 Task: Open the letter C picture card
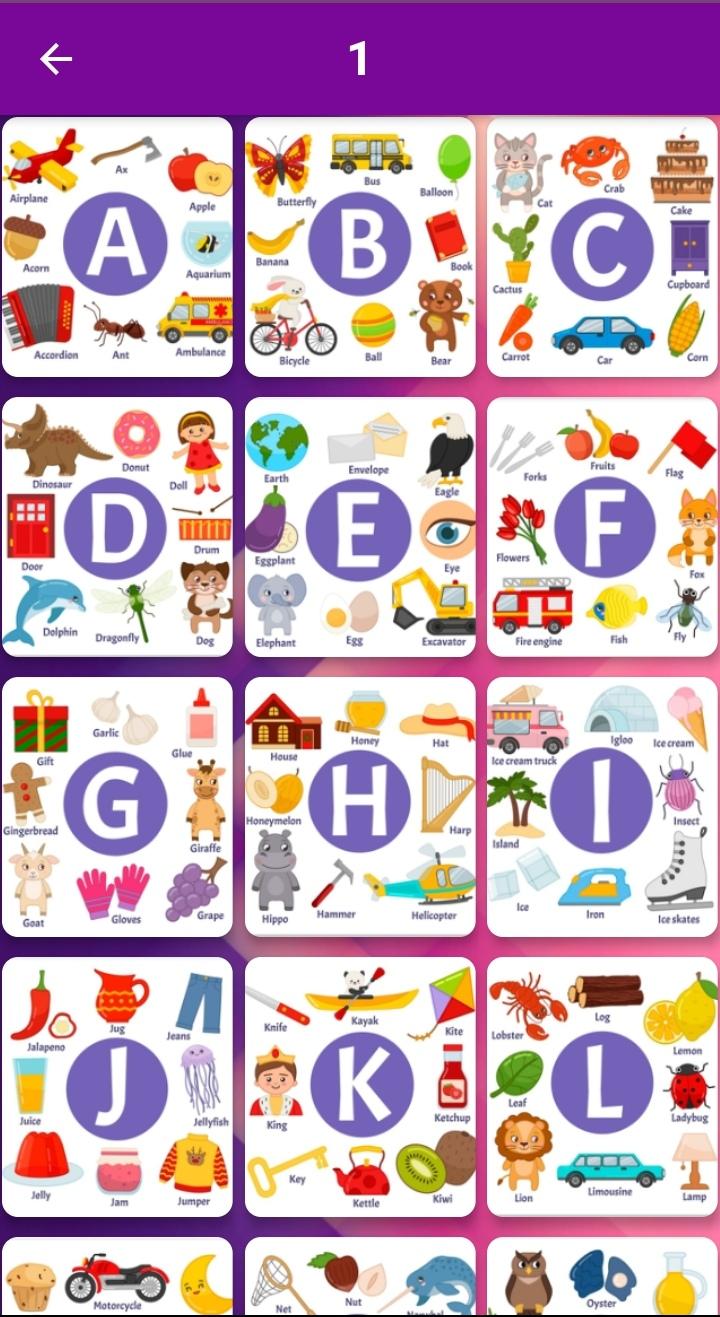(602, 246)
